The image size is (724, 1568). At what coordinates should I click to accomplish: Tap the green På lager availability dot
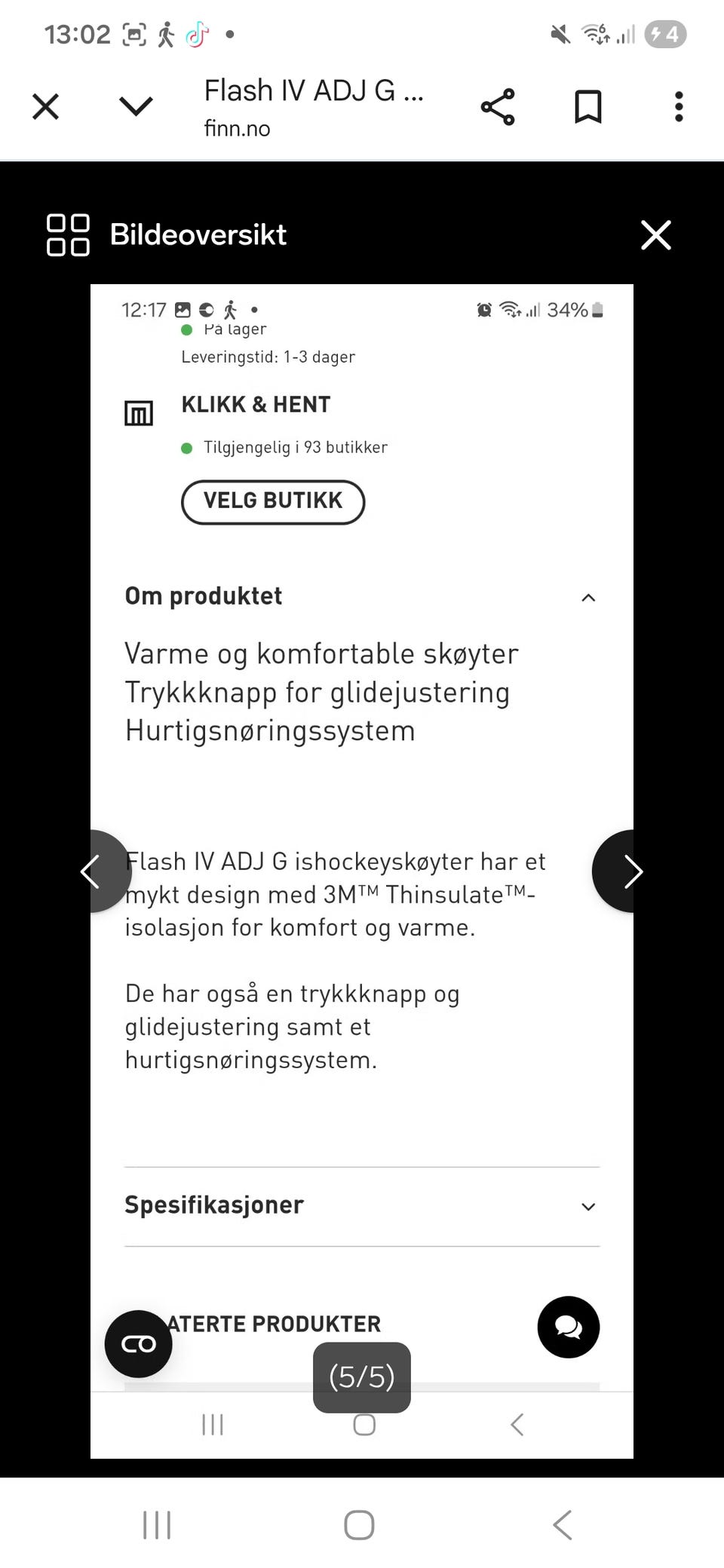pos(186,329)
